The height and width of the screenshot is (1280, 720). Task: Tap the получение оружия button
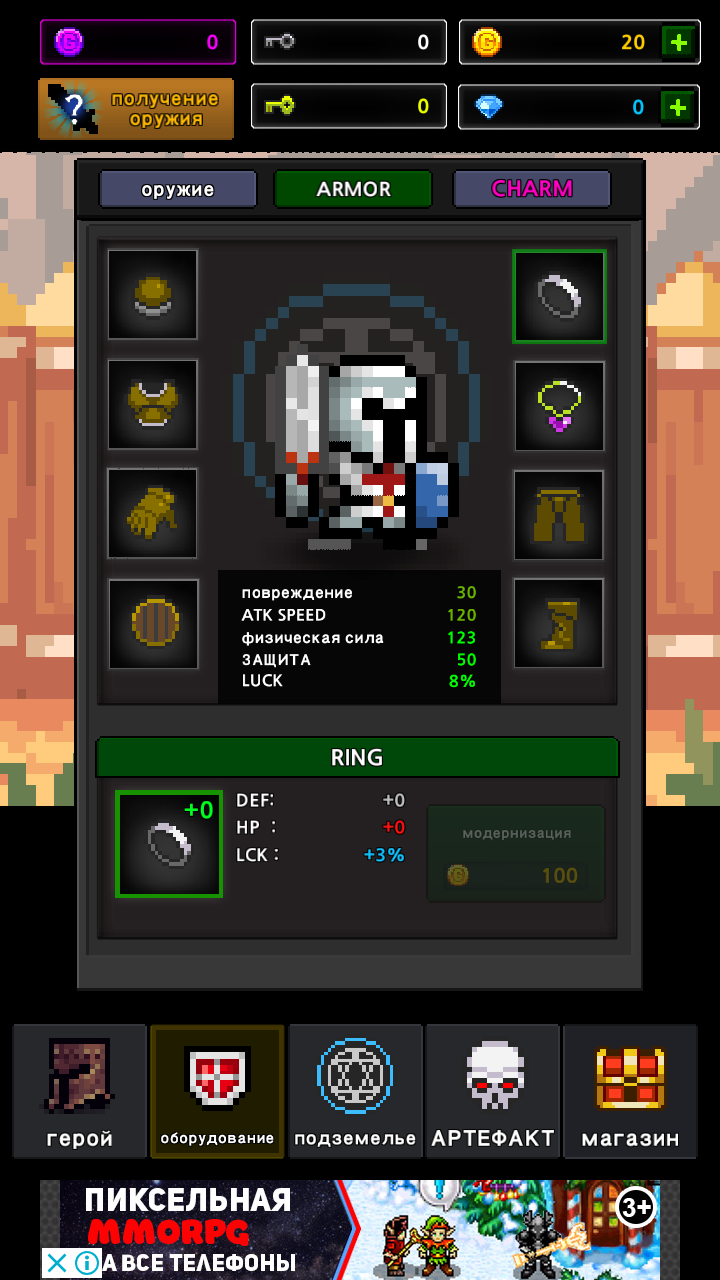[x=136, y=108]
